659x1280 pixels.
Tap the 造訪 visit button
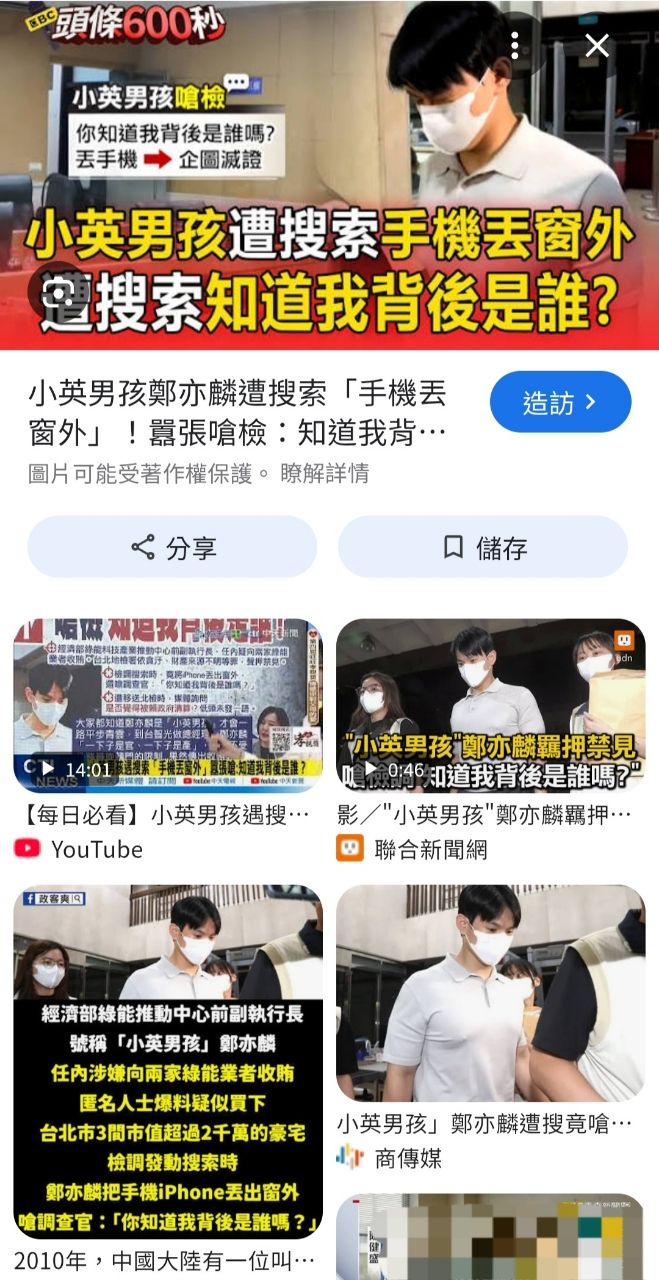tap(560, 403)
